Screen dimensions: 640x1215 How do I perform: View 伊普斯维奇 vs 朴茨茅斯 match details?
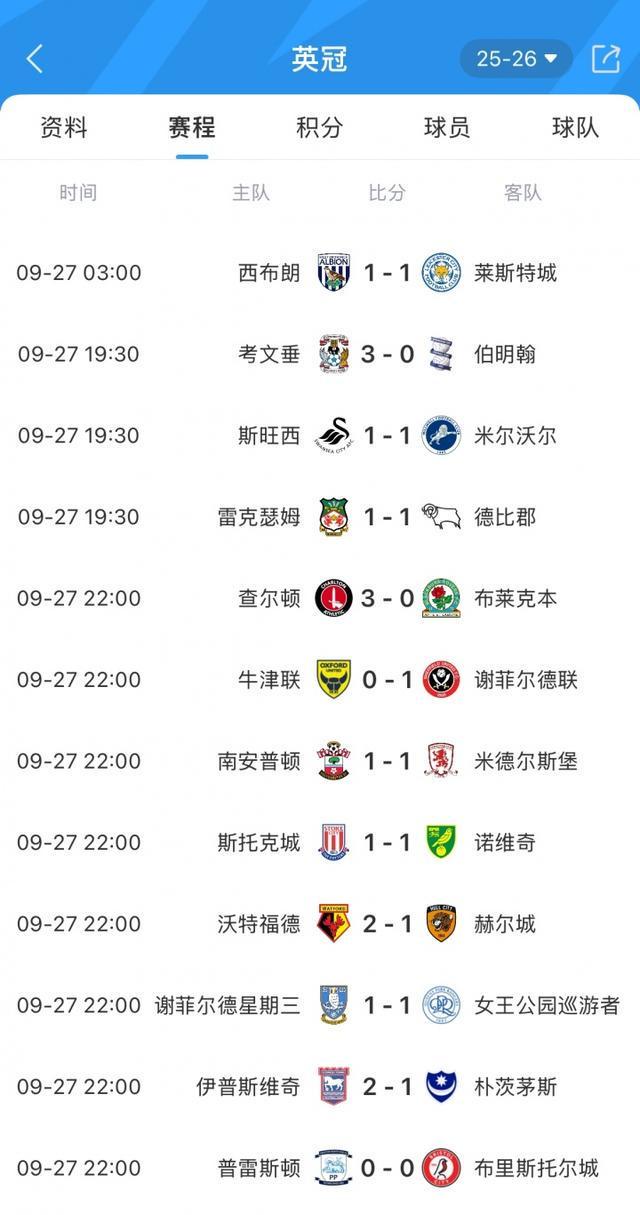pyautogui.click(x=386, y=1087)
